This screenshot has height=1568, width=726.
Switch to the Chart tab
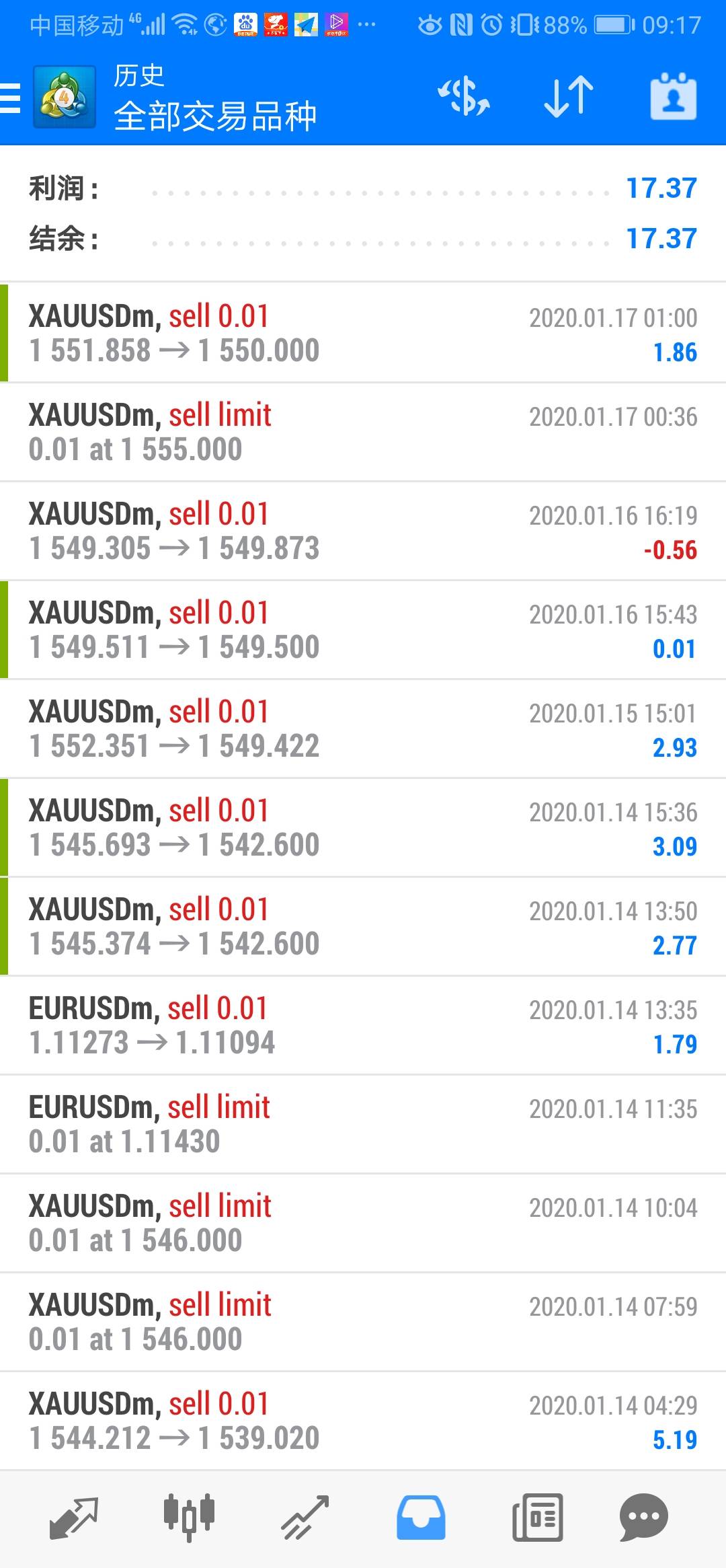coord(189,1518)
